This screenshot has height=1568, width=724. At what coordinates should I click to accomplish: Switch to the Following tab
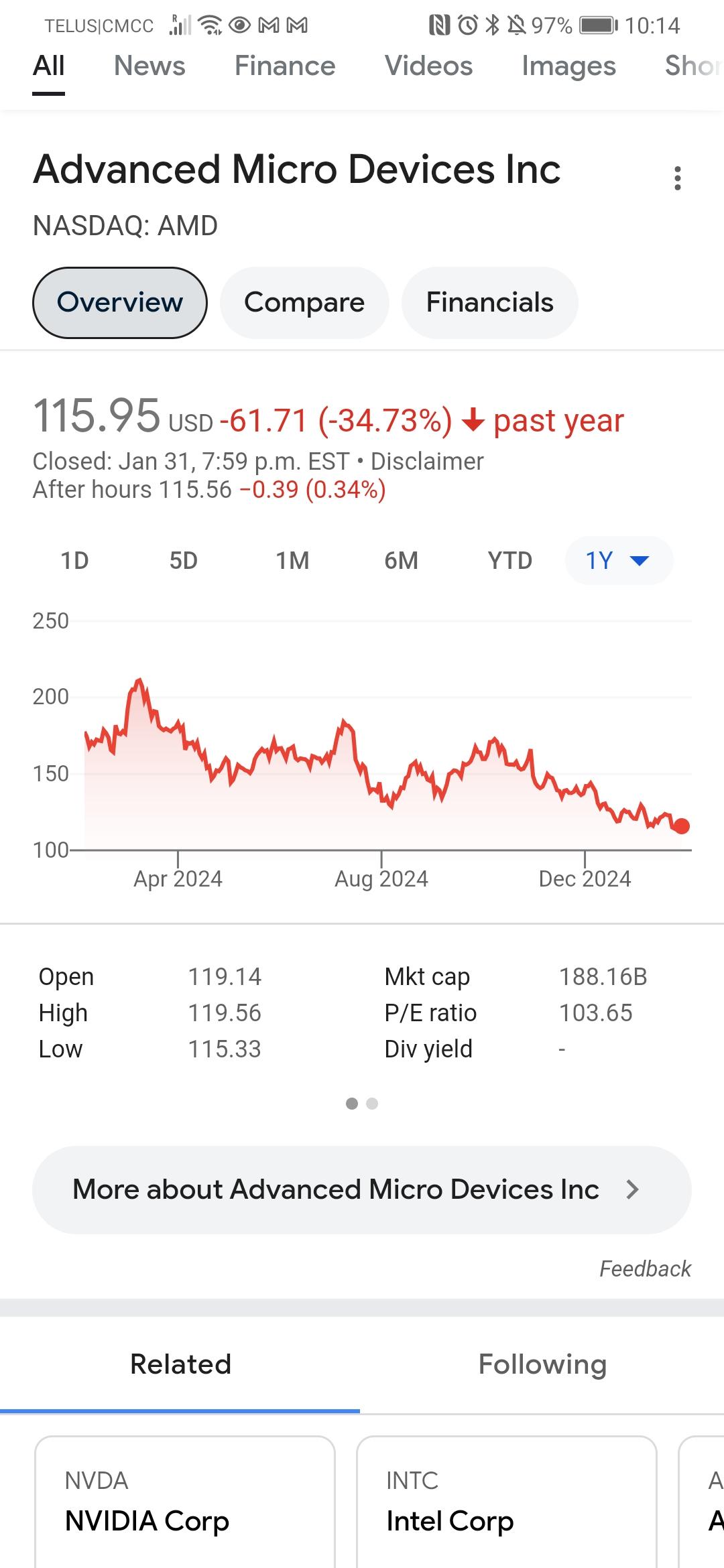coord(542,1364)
